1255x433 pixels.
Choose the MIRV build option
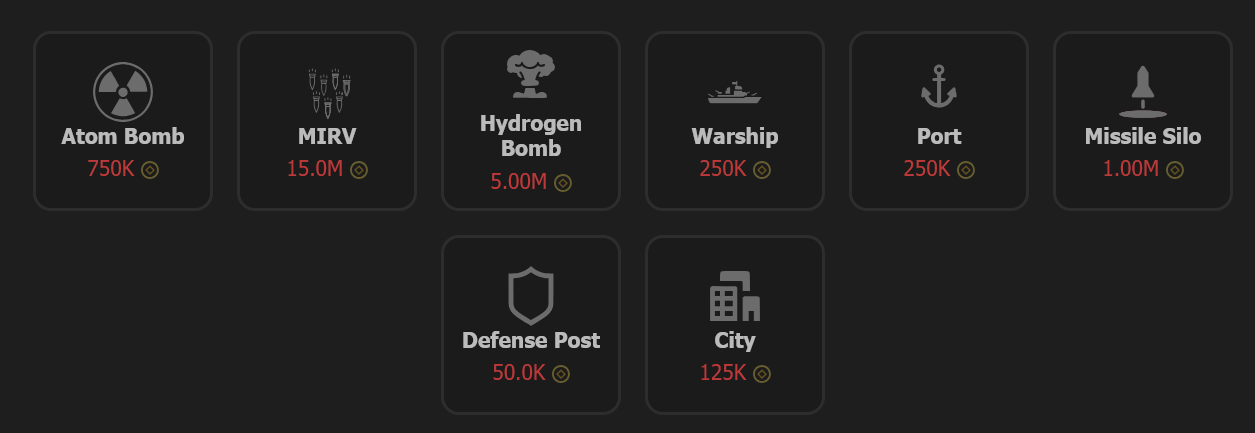(327, 121)
